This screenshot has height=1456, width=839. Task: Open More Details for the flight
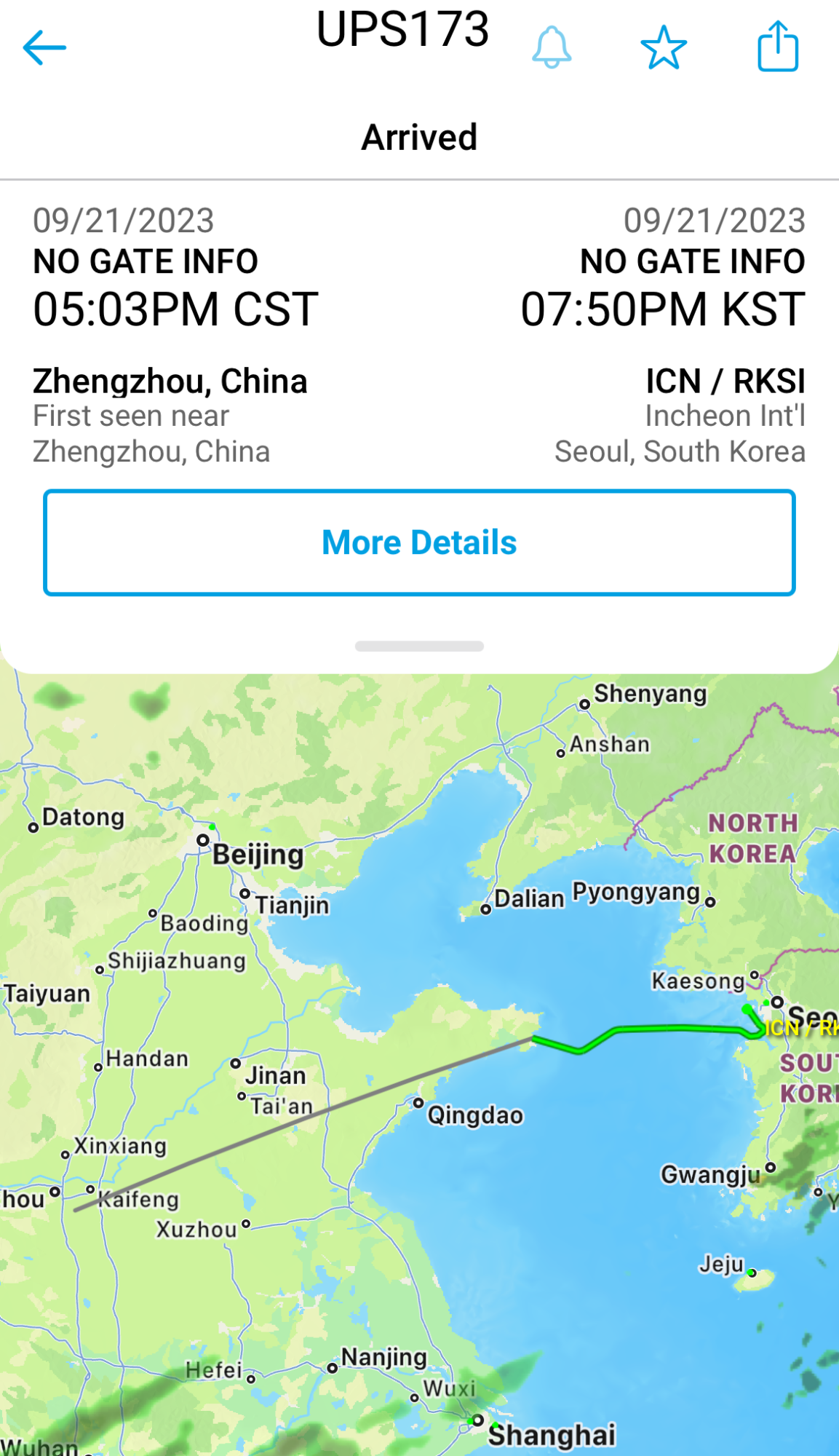point(419,543)
